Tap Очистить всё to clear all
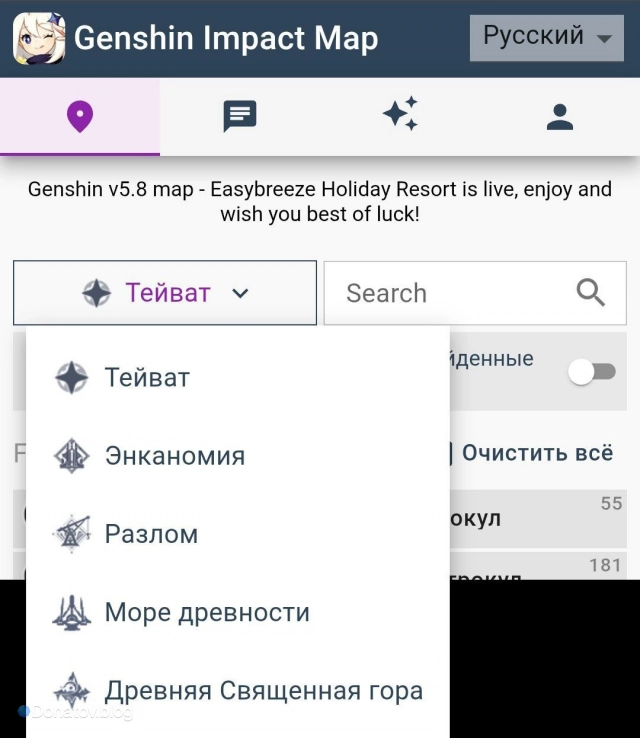 click(537, 452)
